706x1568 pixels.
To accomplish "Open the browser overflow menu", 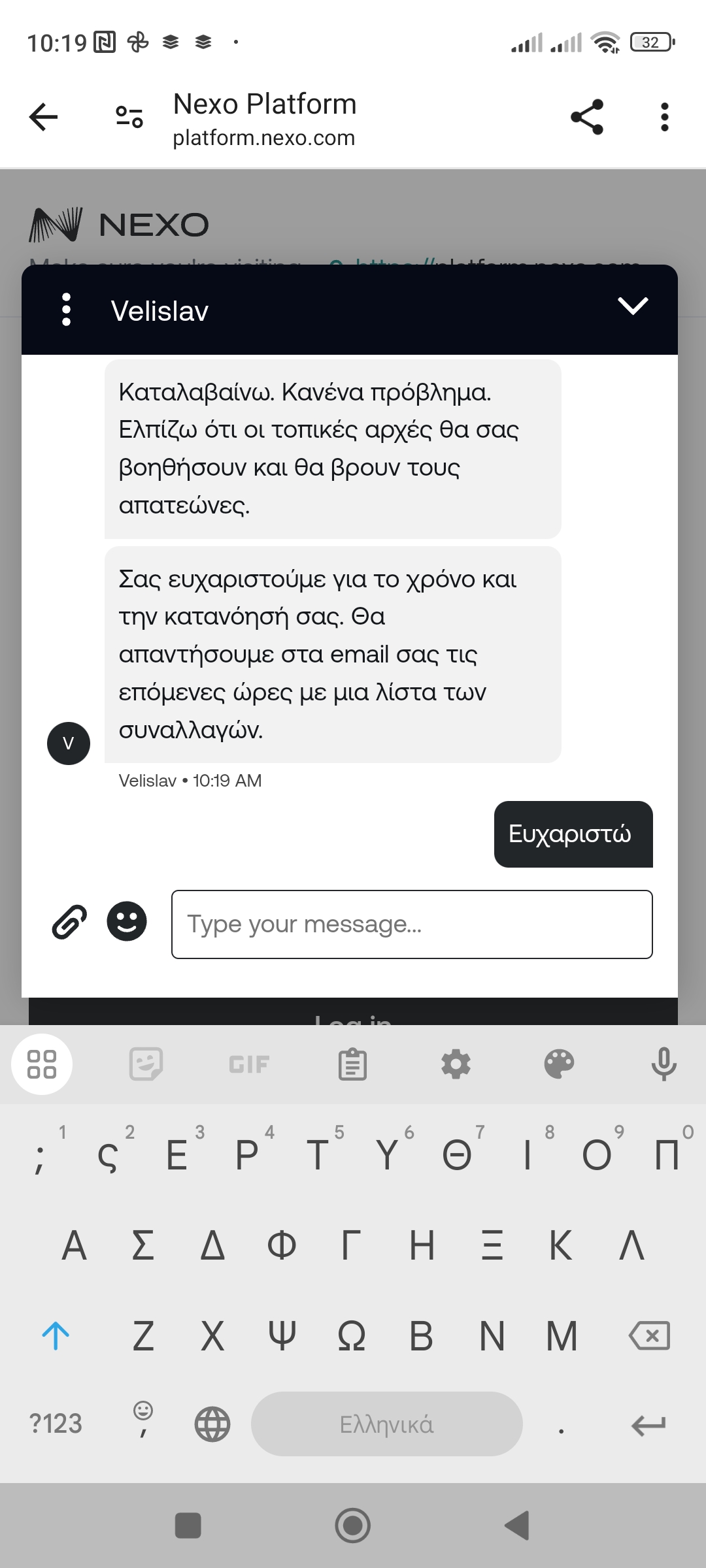I will 664,118.
